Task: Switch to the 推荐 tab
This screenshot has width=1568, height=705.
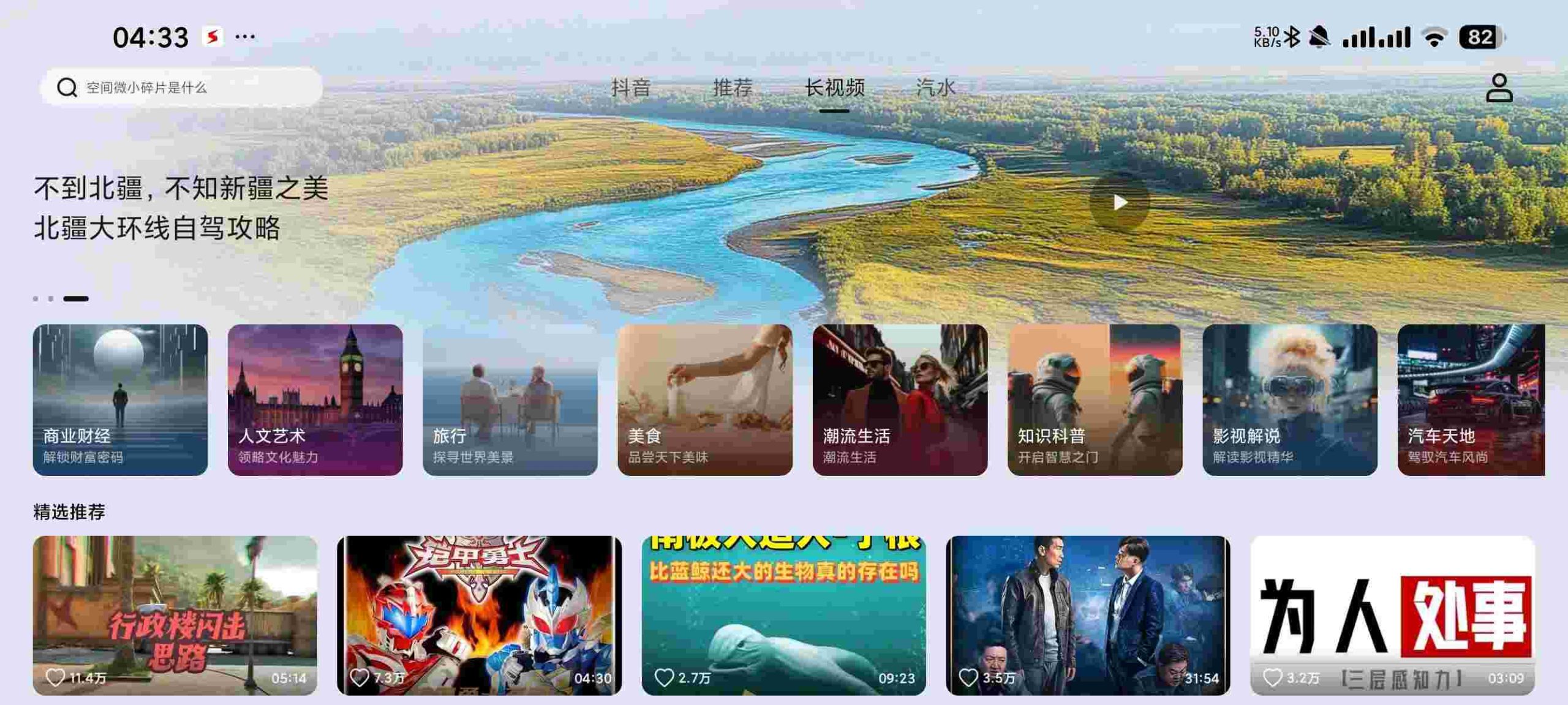Action: 733,88
